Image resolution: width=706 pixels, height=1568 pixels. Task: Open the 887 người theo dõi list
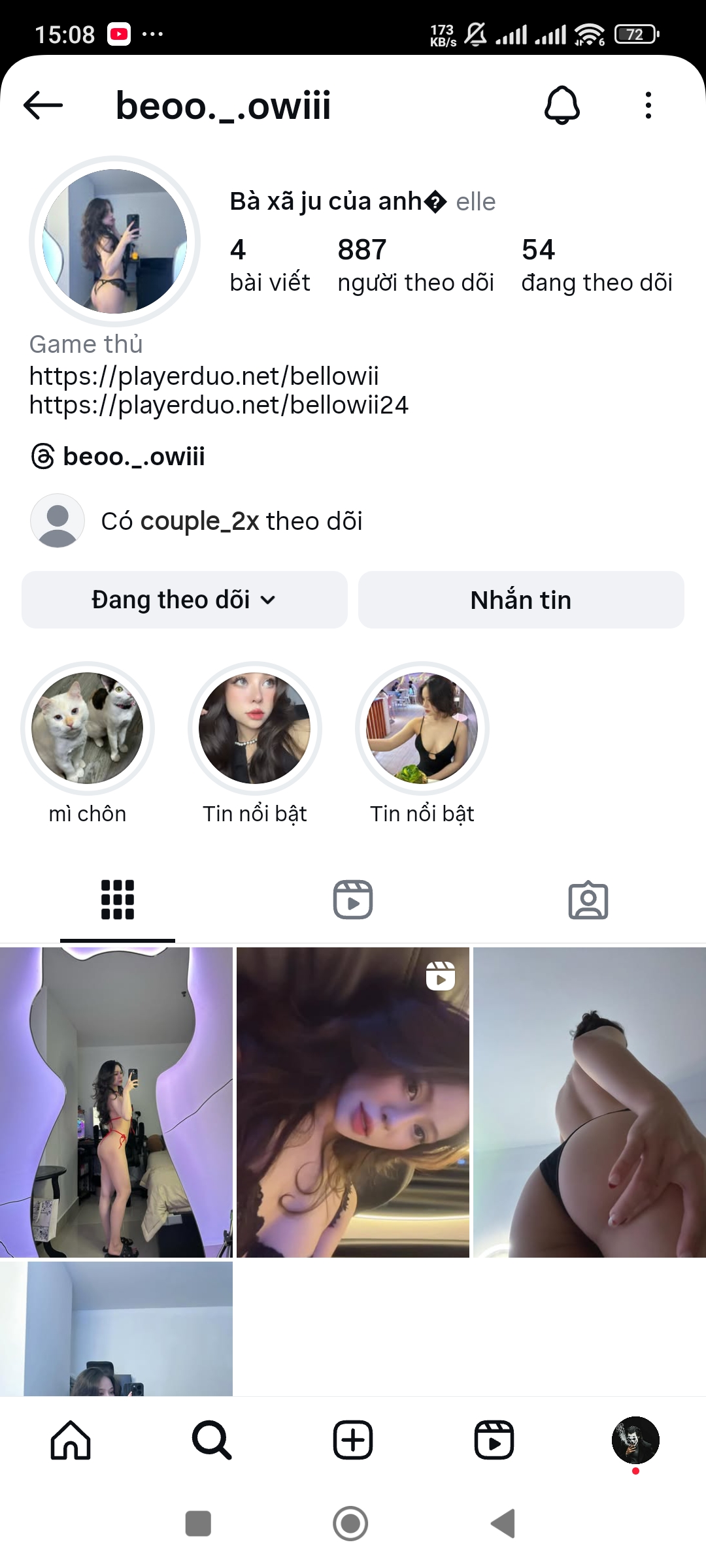(415, 265)
